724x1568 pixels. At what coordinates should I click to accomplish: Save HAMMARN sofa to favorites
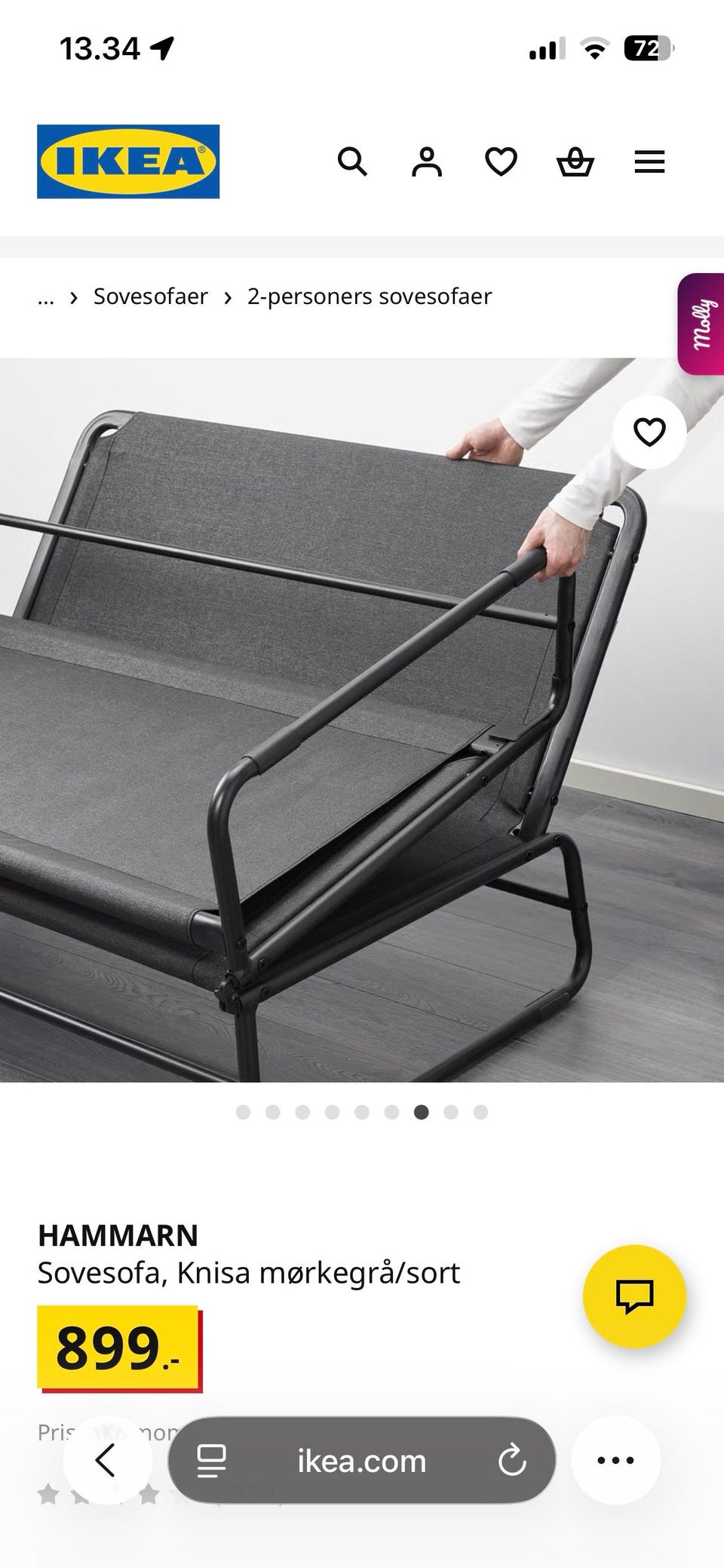point(649,432)
